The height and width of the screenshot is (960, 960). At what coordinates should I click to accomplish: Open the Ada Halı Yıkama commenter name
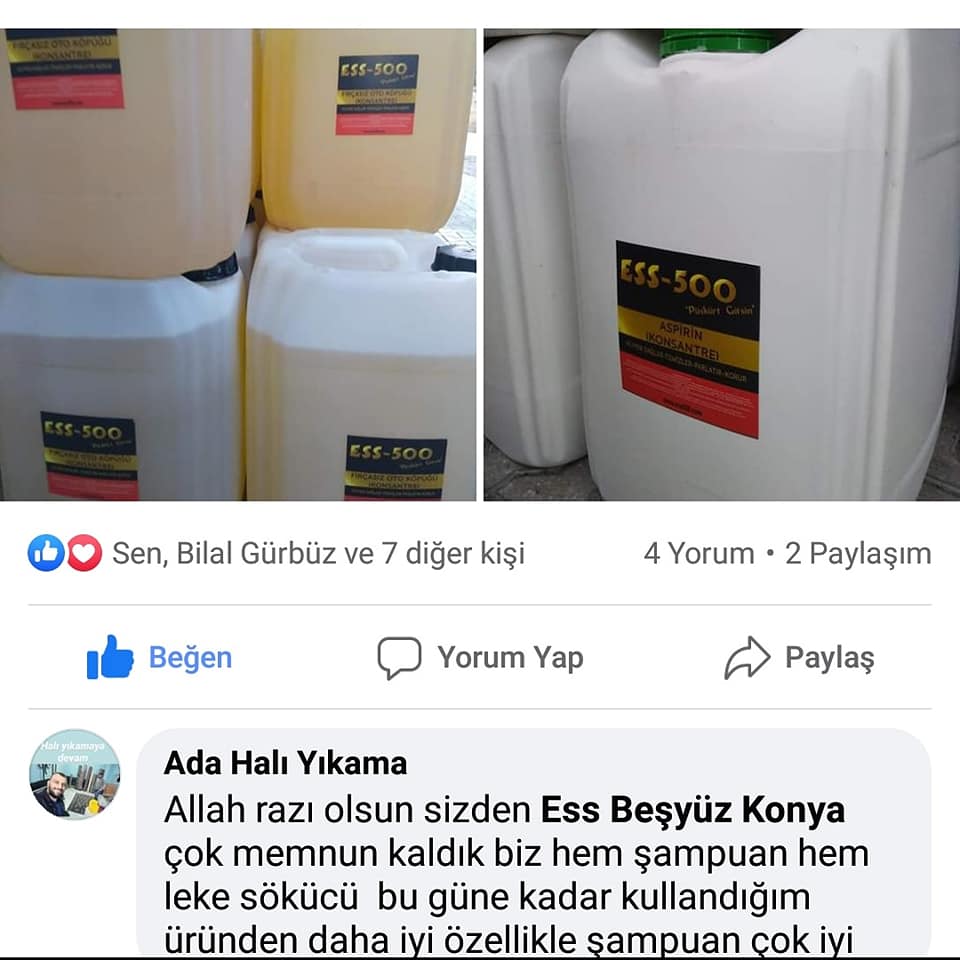click(285, 763)
